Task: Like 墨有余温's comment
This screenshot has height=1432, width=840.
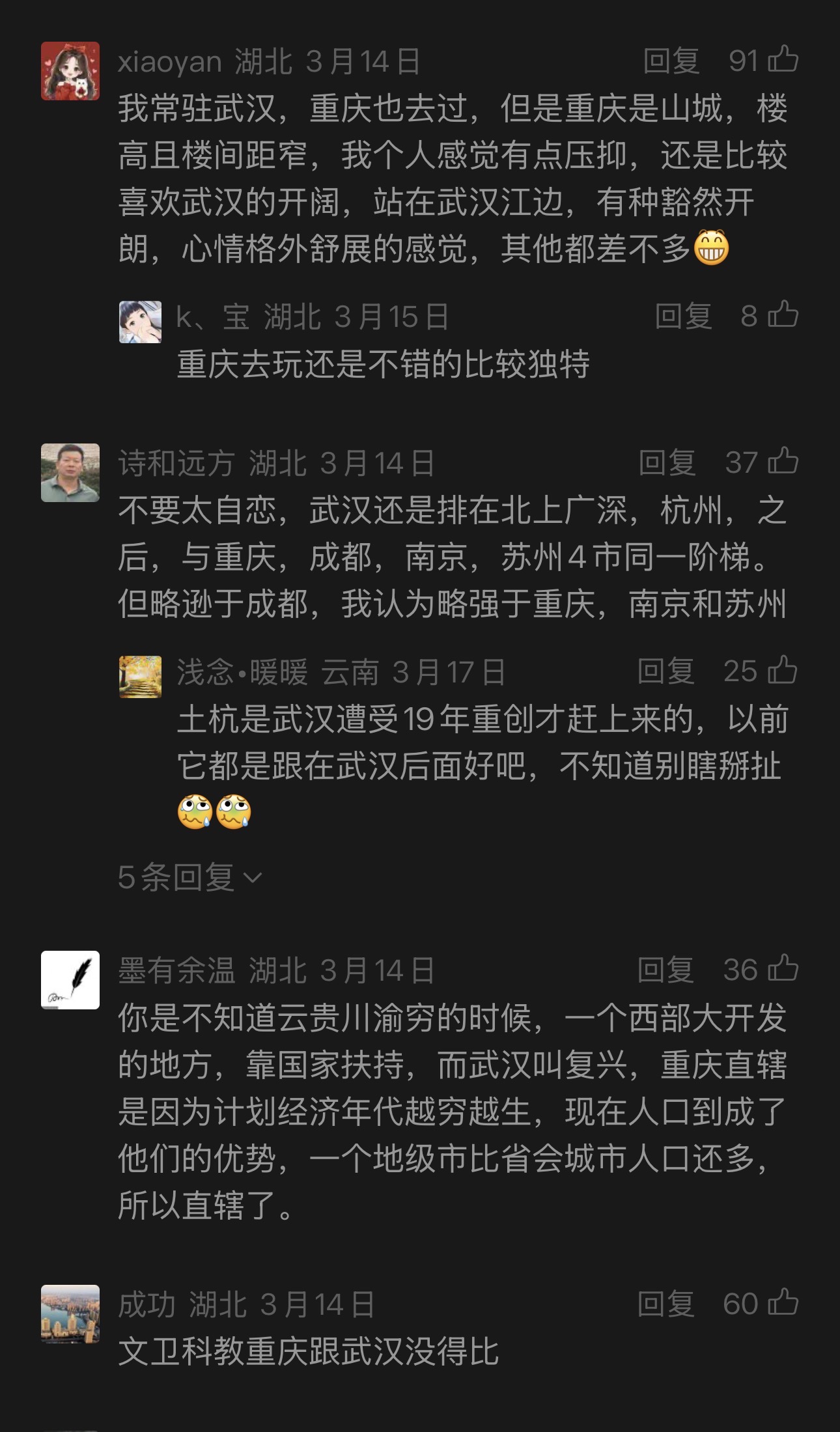Action: 783,969
